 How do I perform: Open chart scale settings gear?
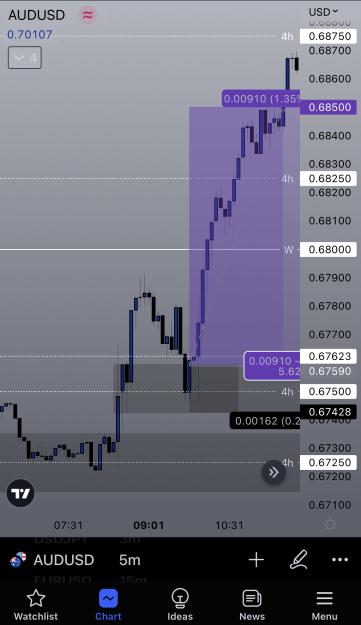[x=330, y=525]
